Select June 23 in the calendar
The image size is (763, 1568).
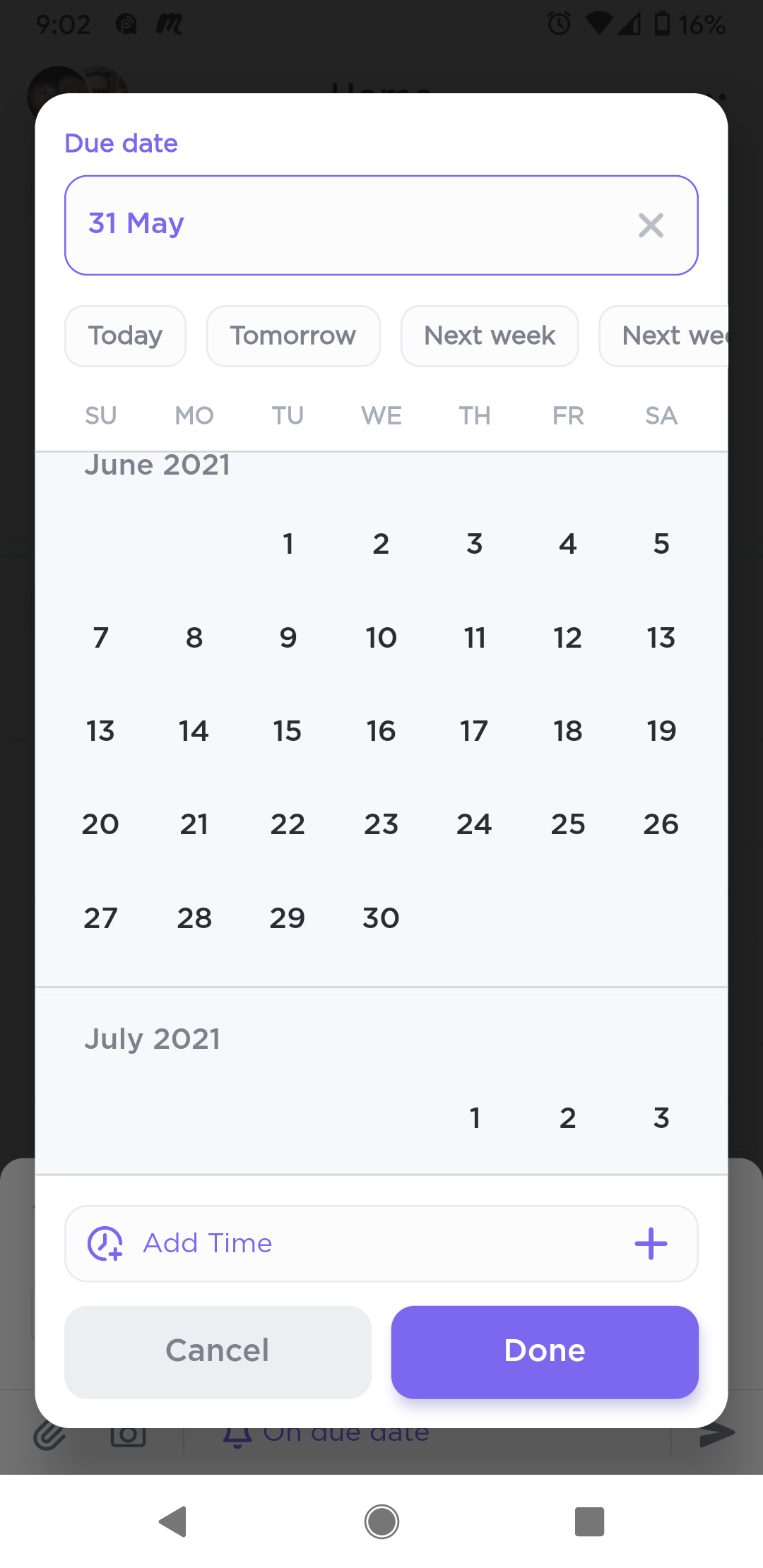point(381,824)
